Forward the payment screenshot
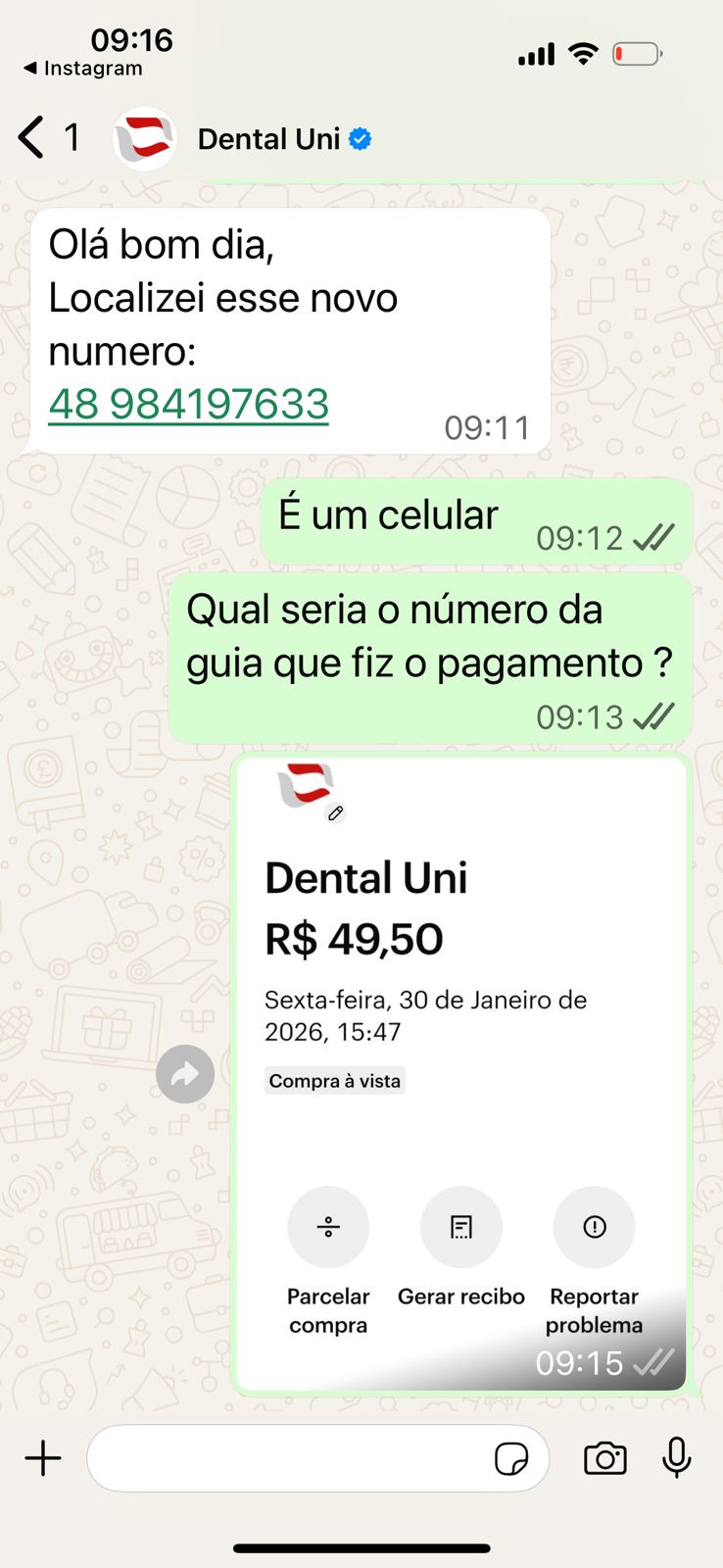This screenshot has height=1568, width=723. click(x=185, y=1074)
